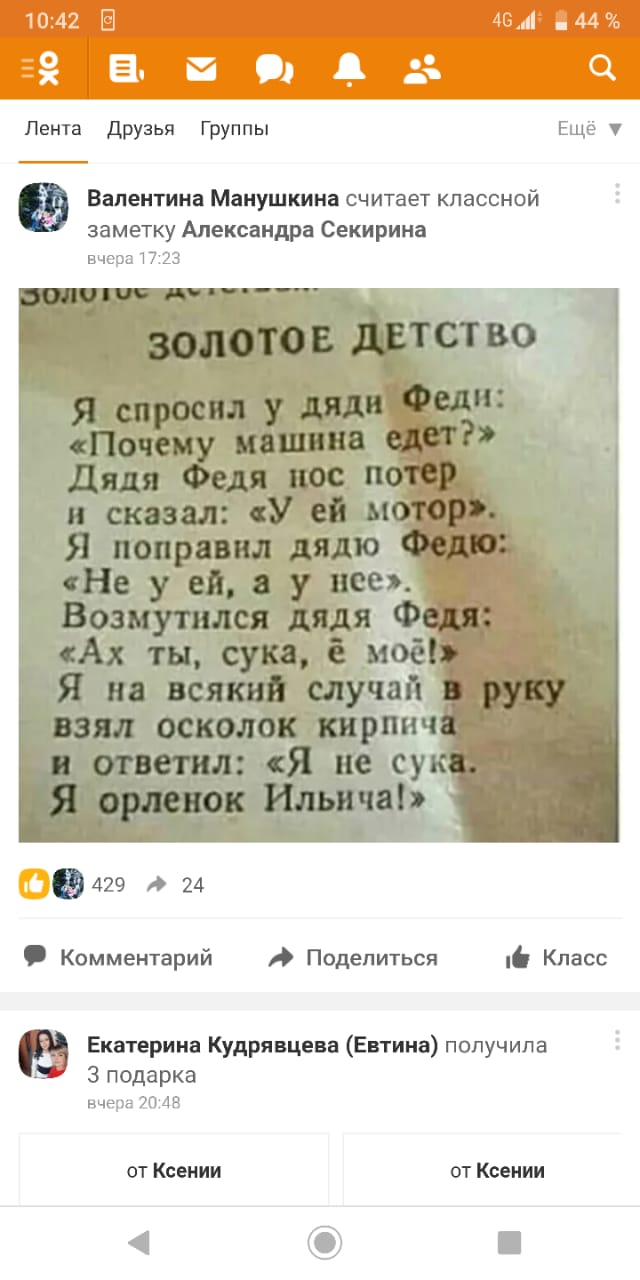Open discussions chat bubbles icon

point(274,68)
